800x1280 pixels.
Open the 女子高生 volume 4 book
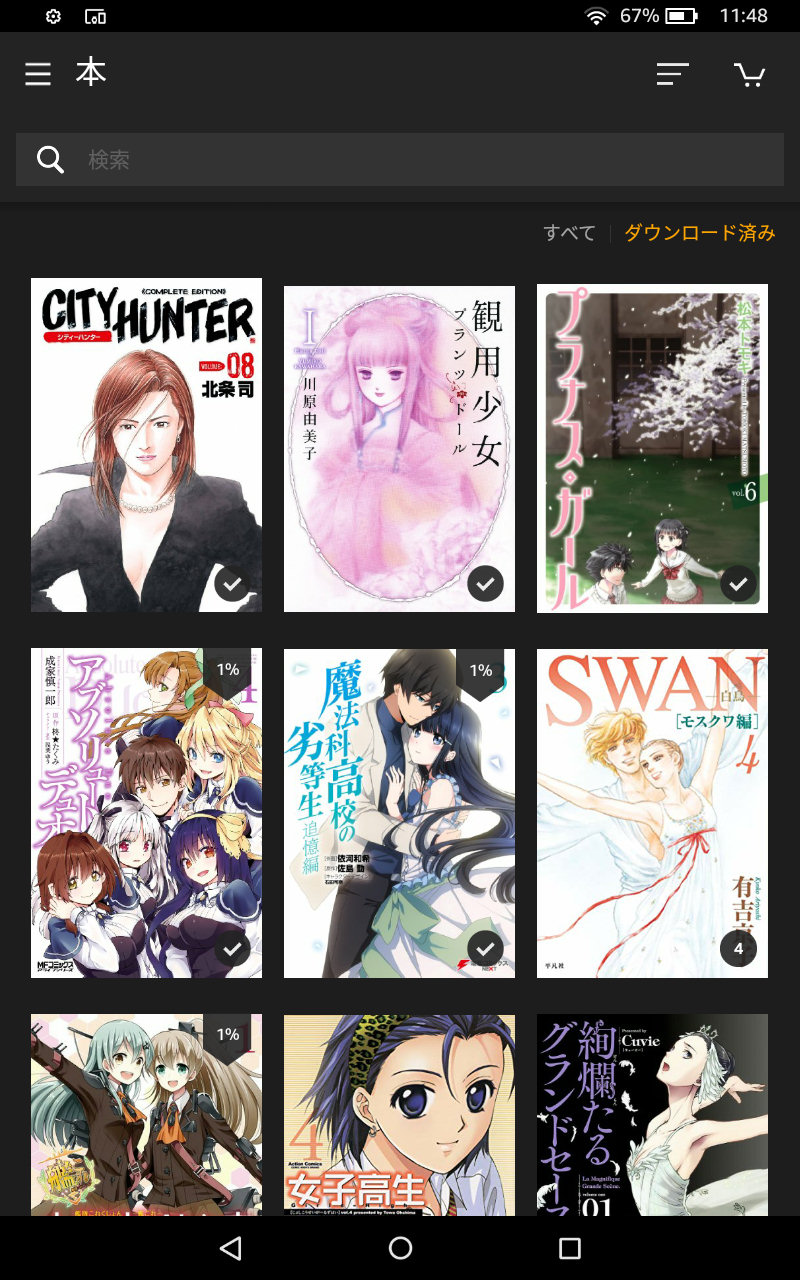pos(399,1115)
